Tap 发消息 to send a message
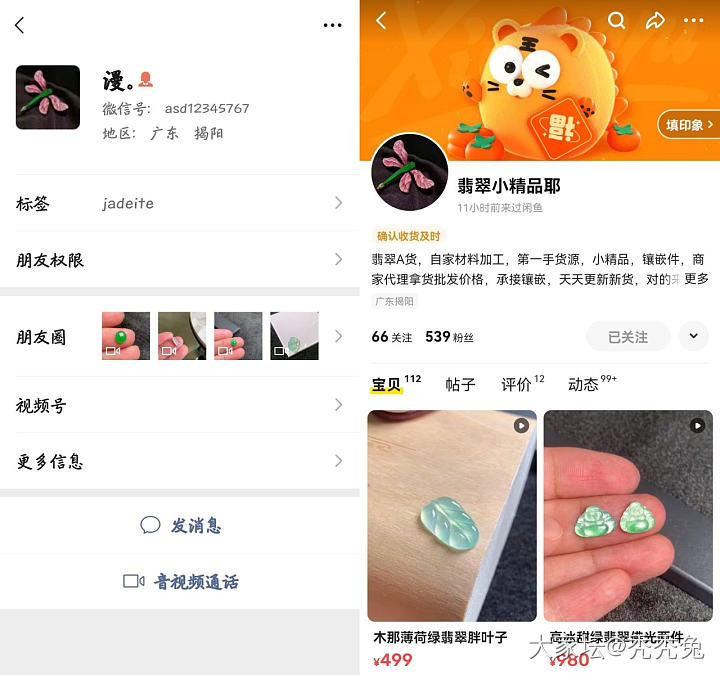720x675 pixels. (181, 525)
